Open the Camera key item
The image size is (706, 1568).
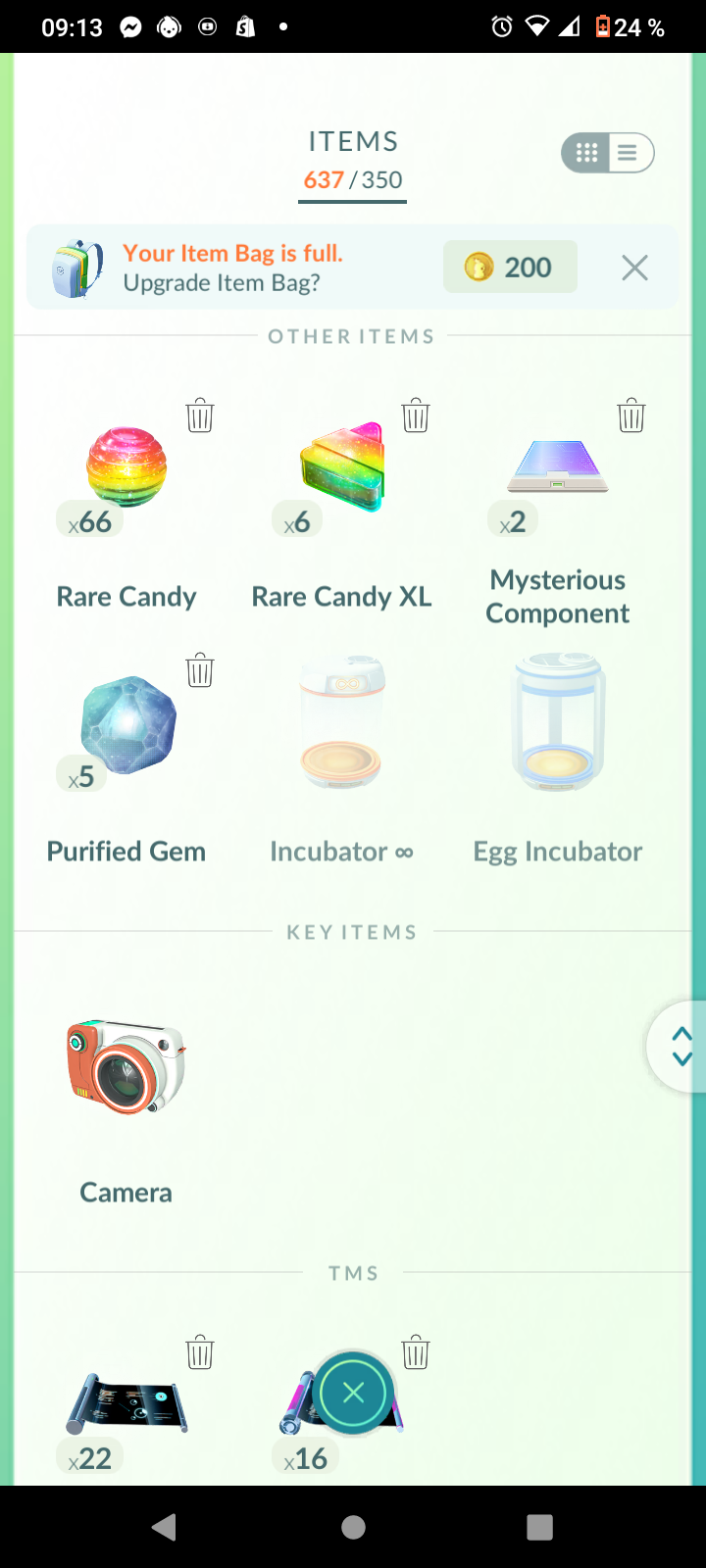click(x=126, y=1070)
